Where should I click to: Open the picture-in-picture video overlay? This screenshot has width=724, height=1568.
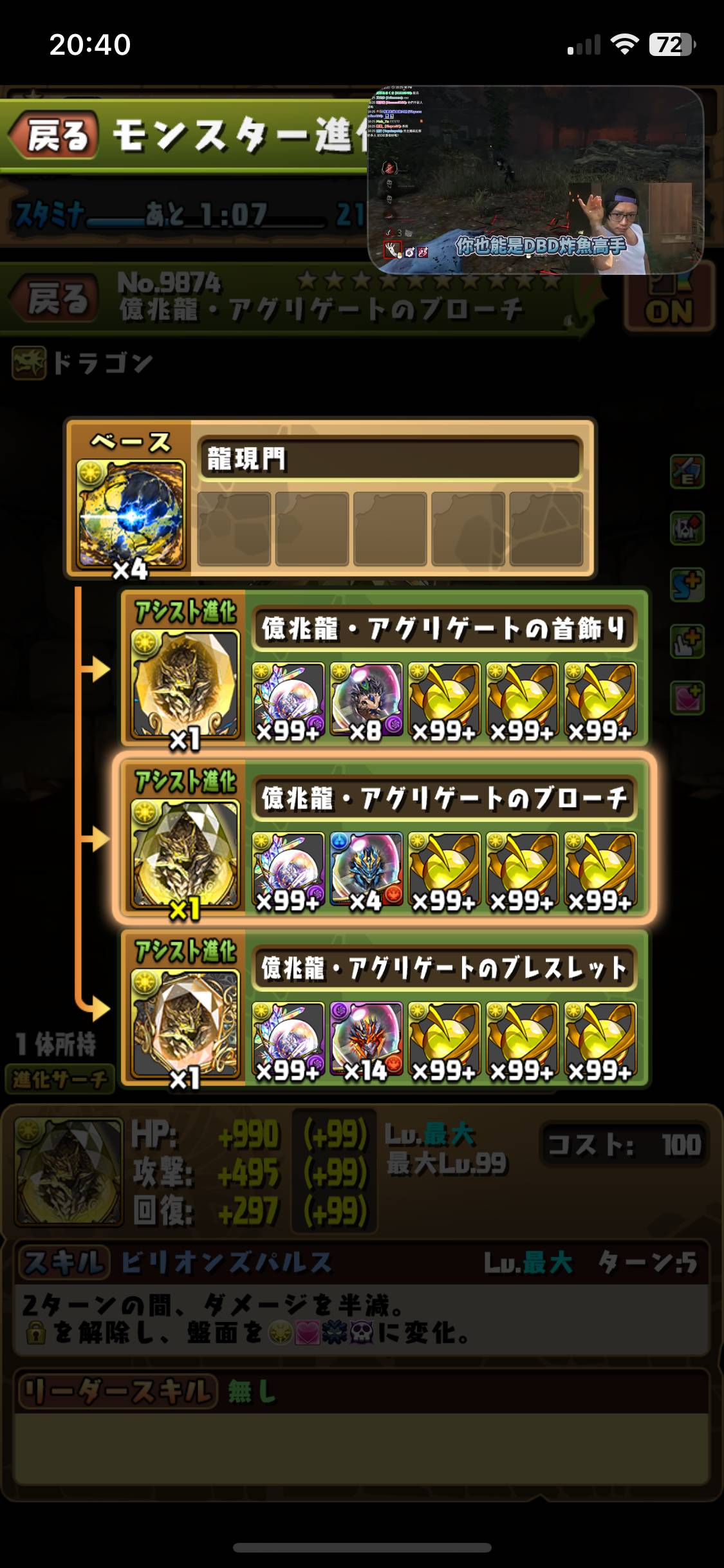coord(534,180)
